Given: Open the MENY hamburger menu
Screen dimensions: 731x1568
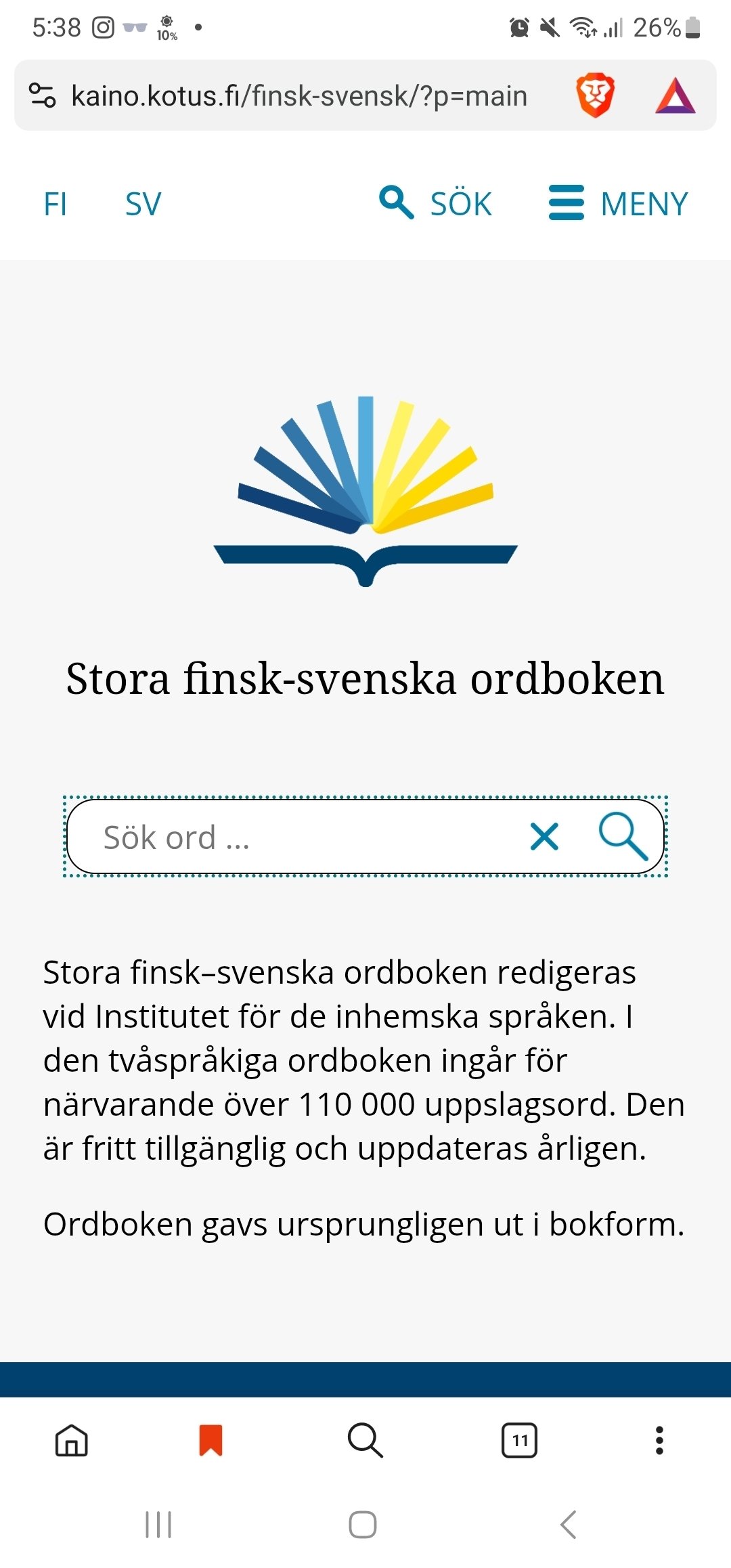Looking at the screenshot, I should click(x=619, y=203).
